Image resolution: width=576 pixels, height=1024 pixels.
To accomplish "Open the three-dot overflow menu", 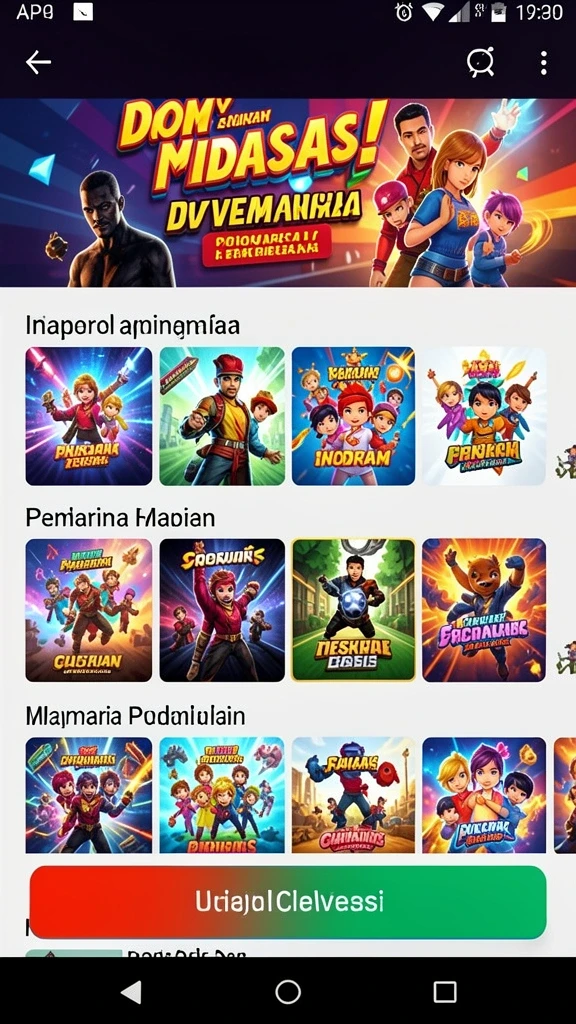I will pyautogui.click(x=543, y=63).
